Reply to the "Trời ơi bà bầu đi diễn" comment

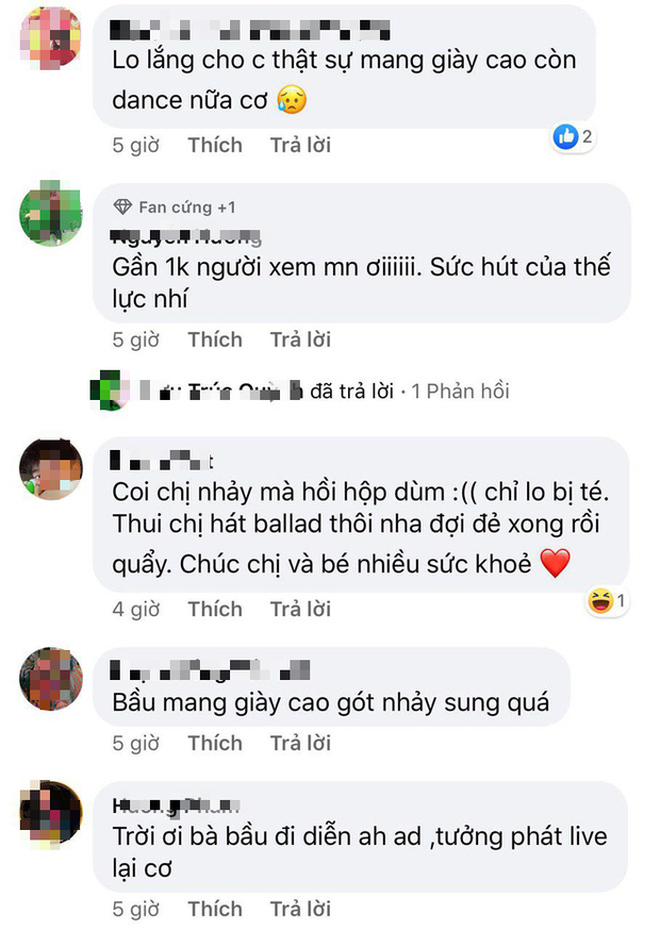coord(300,909)
